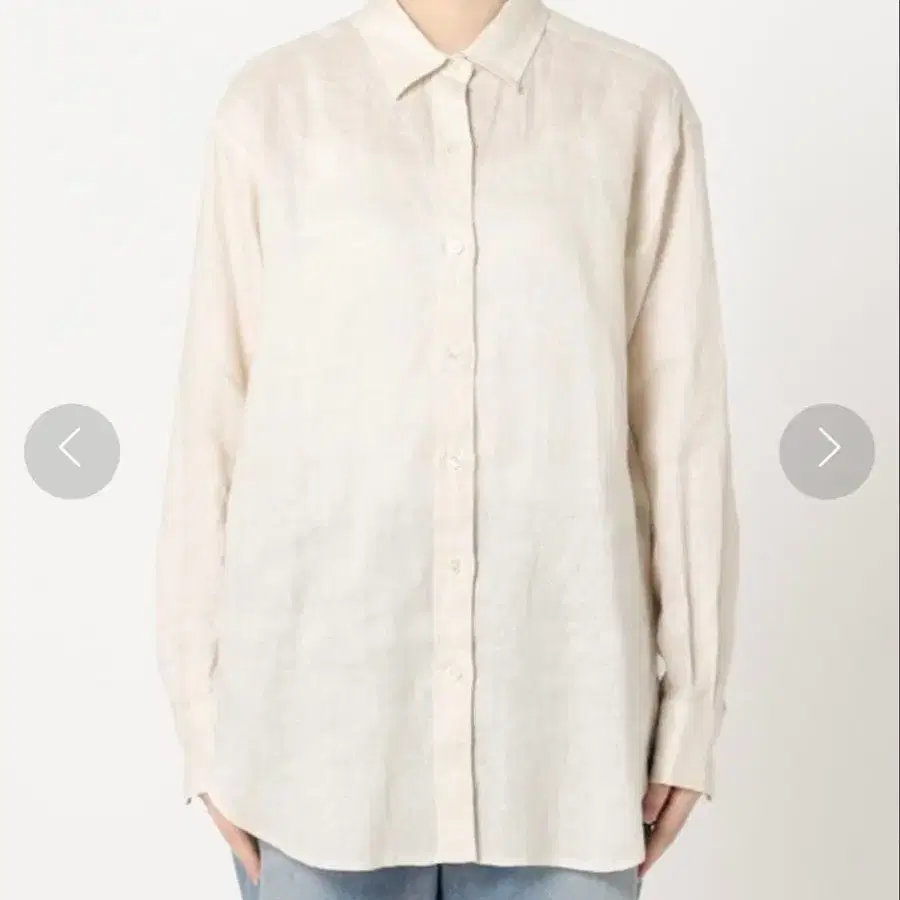Show the next product image
Image resolution: width=900 pixels, height=900 pixels.
(827, 451)
